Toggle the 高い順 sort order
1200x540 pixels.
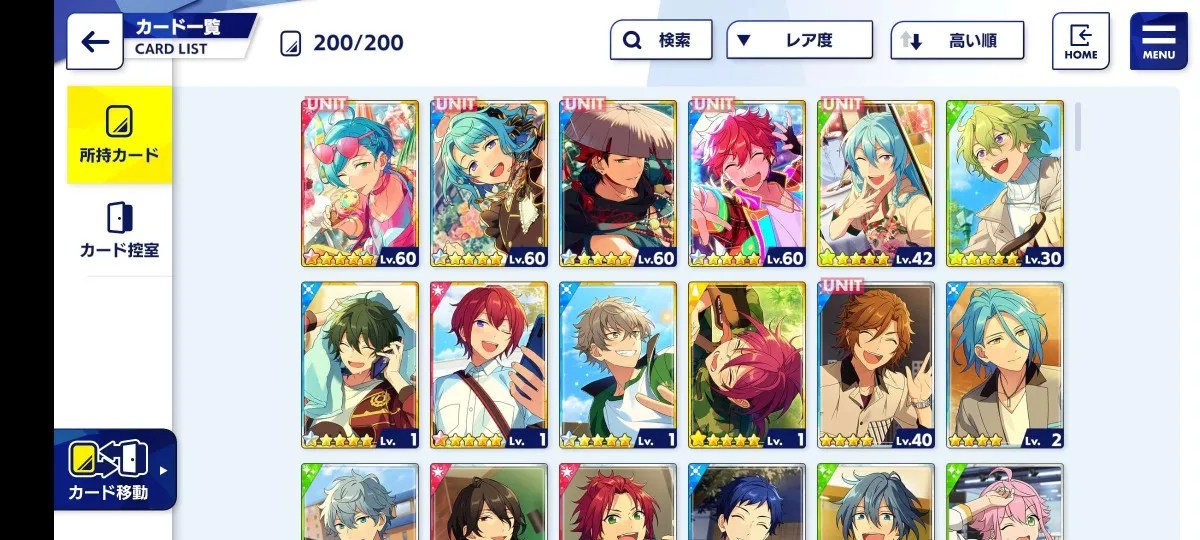point(957,41)
